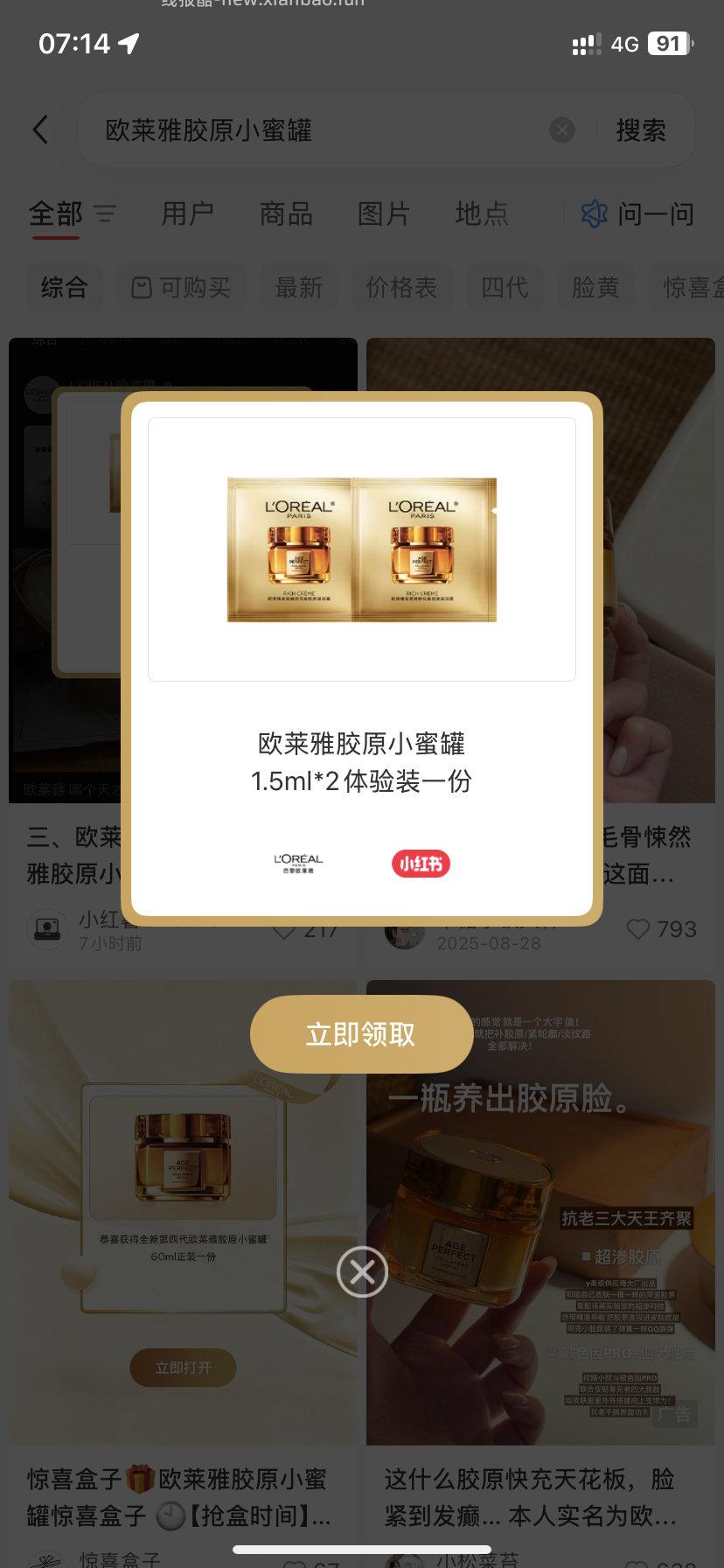
Task: Toggle the 最新 filter chip
Action: [298, 287]
